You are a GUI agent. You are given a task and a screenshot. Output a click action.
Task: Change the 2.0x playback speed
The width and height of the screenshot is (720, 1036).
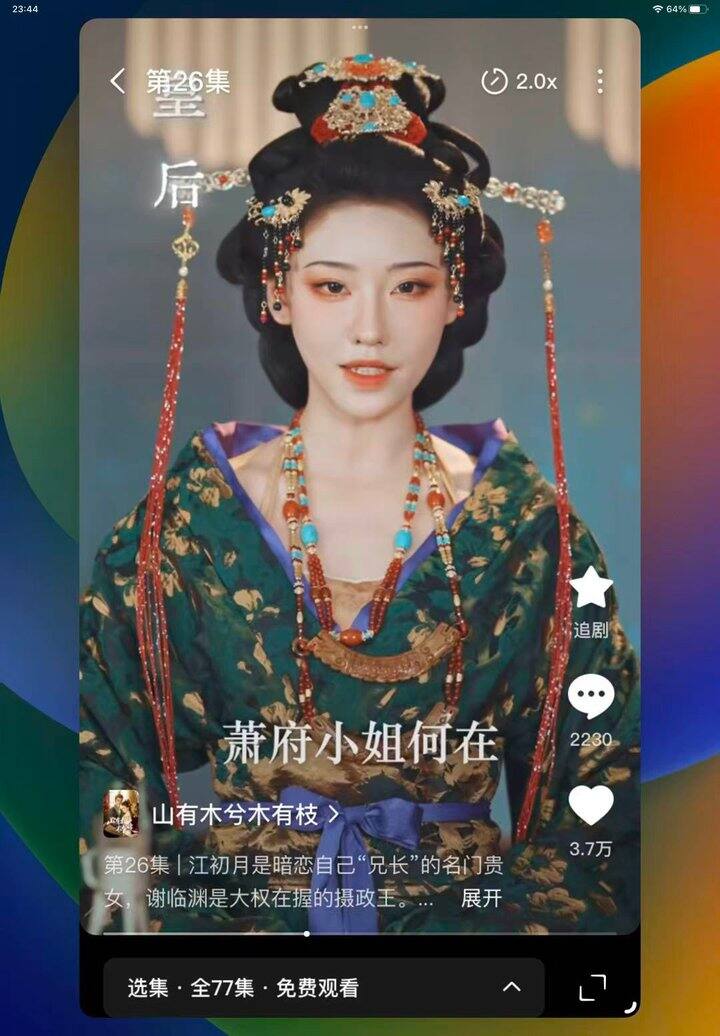(519, 82)
